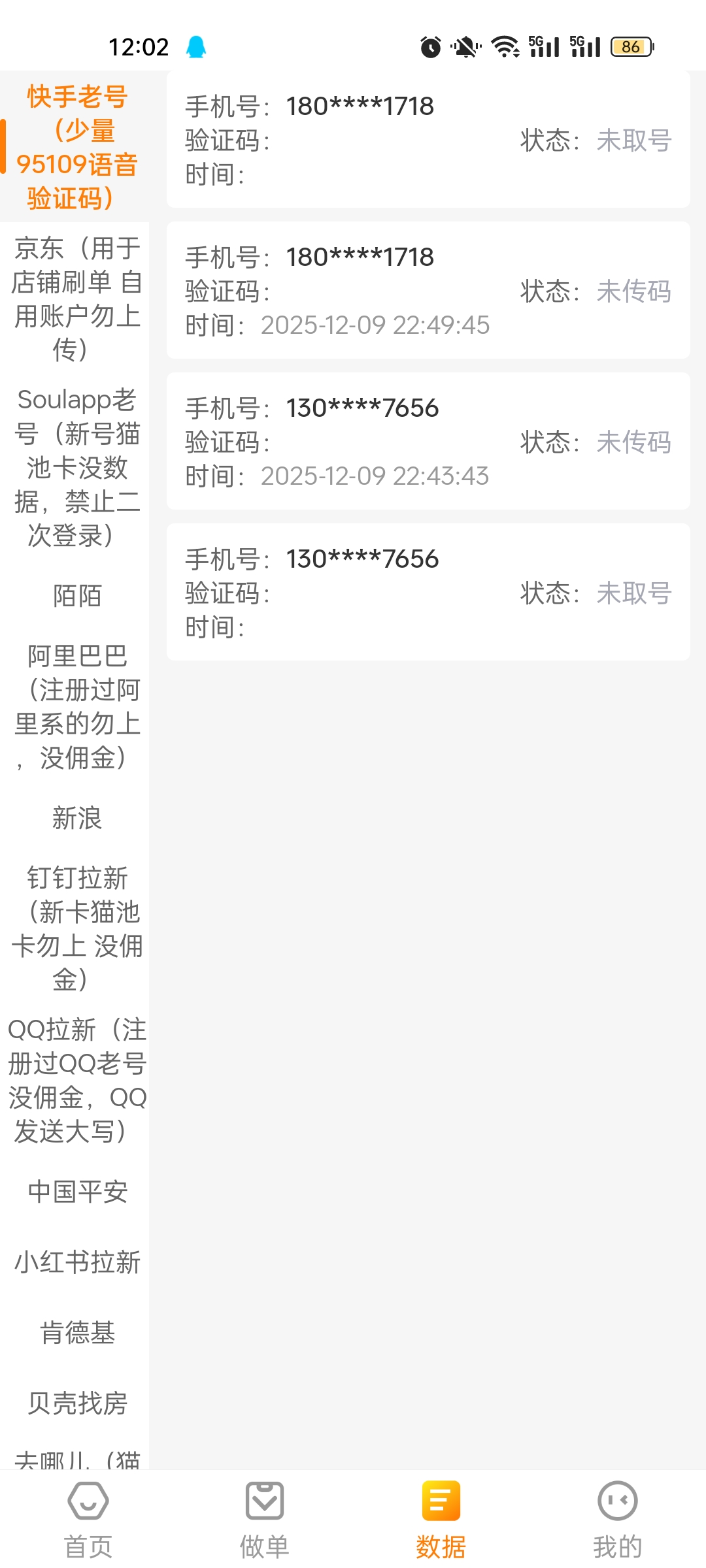Tap the 未取号 status of 130****7656
706x1568 pixels.
point(633,593)
